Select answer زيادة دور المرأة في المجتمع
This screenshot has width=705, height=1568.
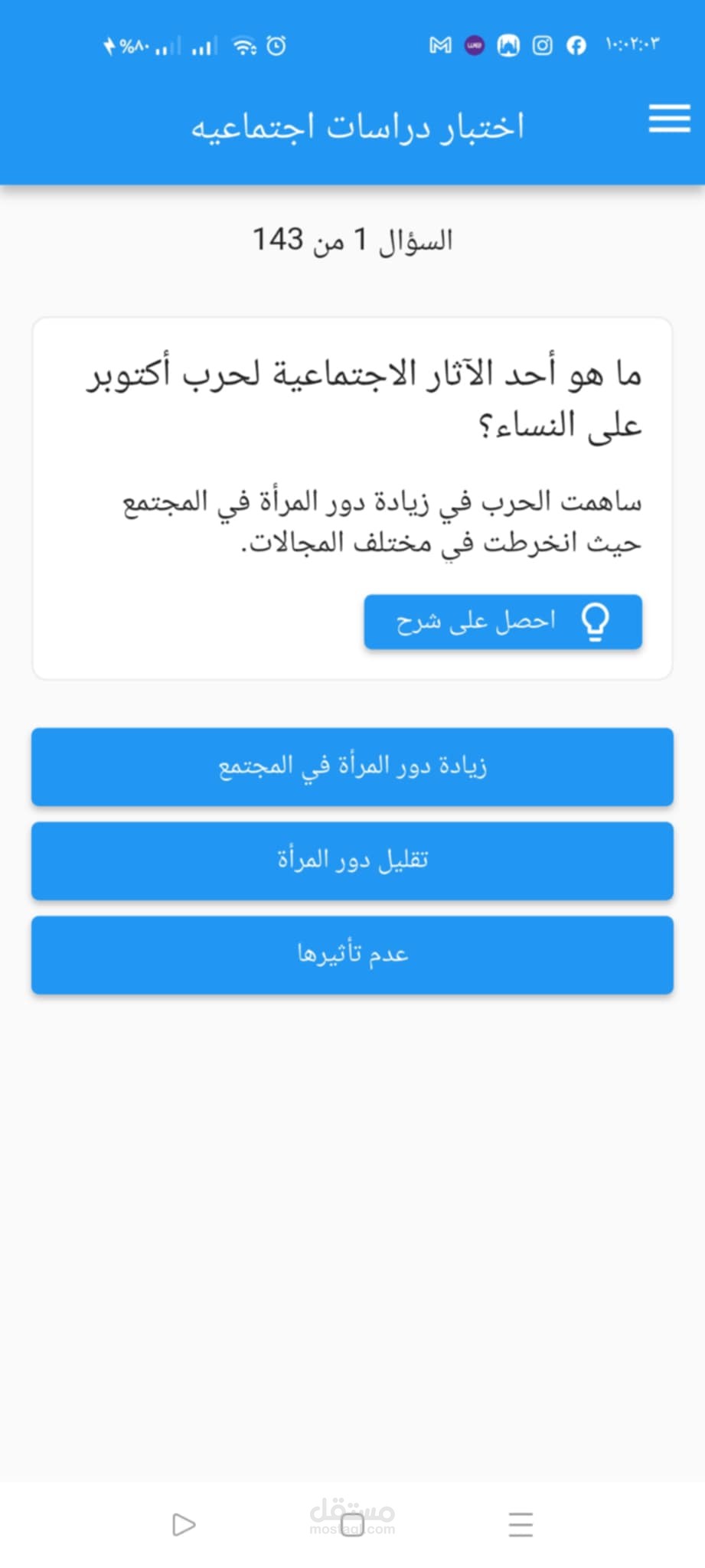point(352,766)
